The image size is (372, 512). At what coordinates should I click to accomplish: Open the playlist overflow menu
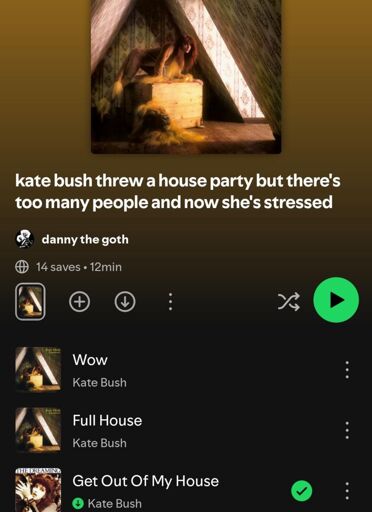coord(170,302)
